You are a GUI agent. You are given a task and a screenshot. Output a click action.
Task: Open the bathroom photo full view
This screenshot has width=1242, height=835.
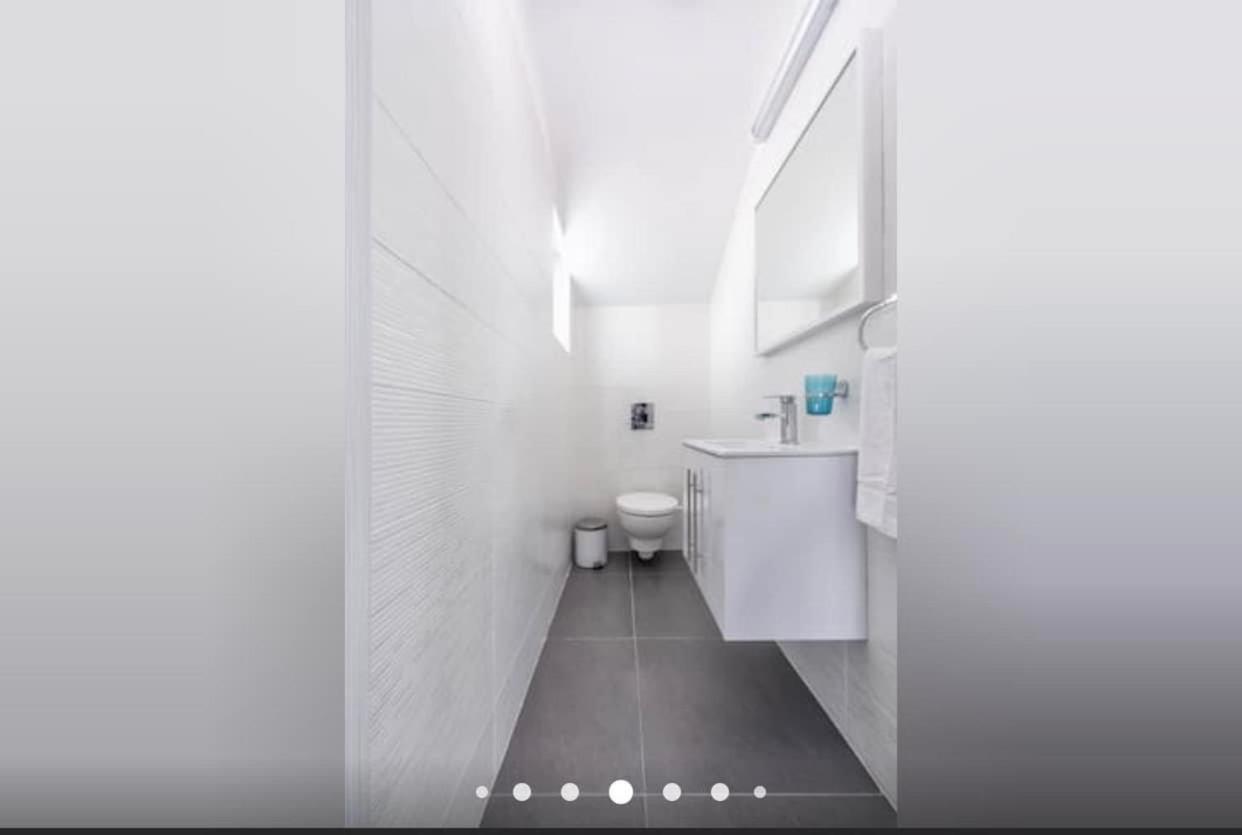point(620,400)
